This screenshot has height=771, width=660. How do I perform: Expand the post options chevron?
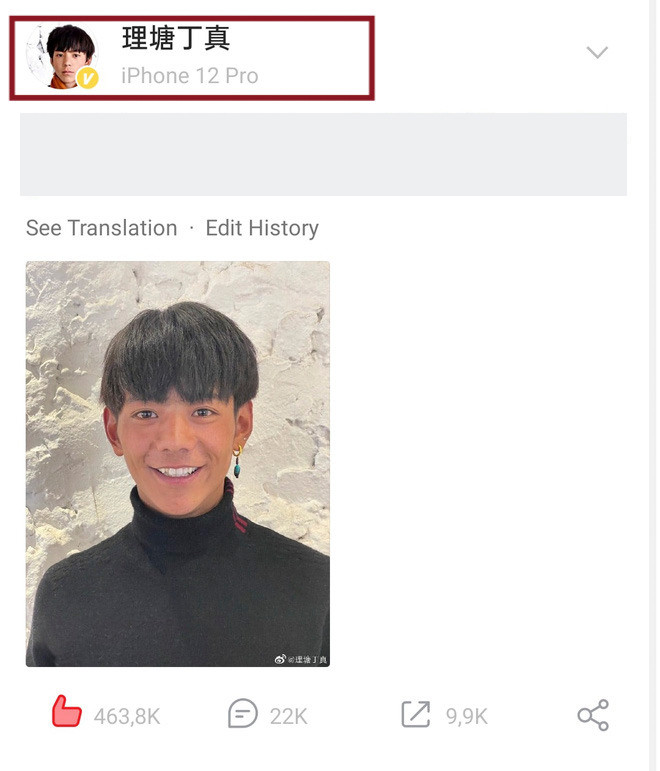tap(597, 52)
